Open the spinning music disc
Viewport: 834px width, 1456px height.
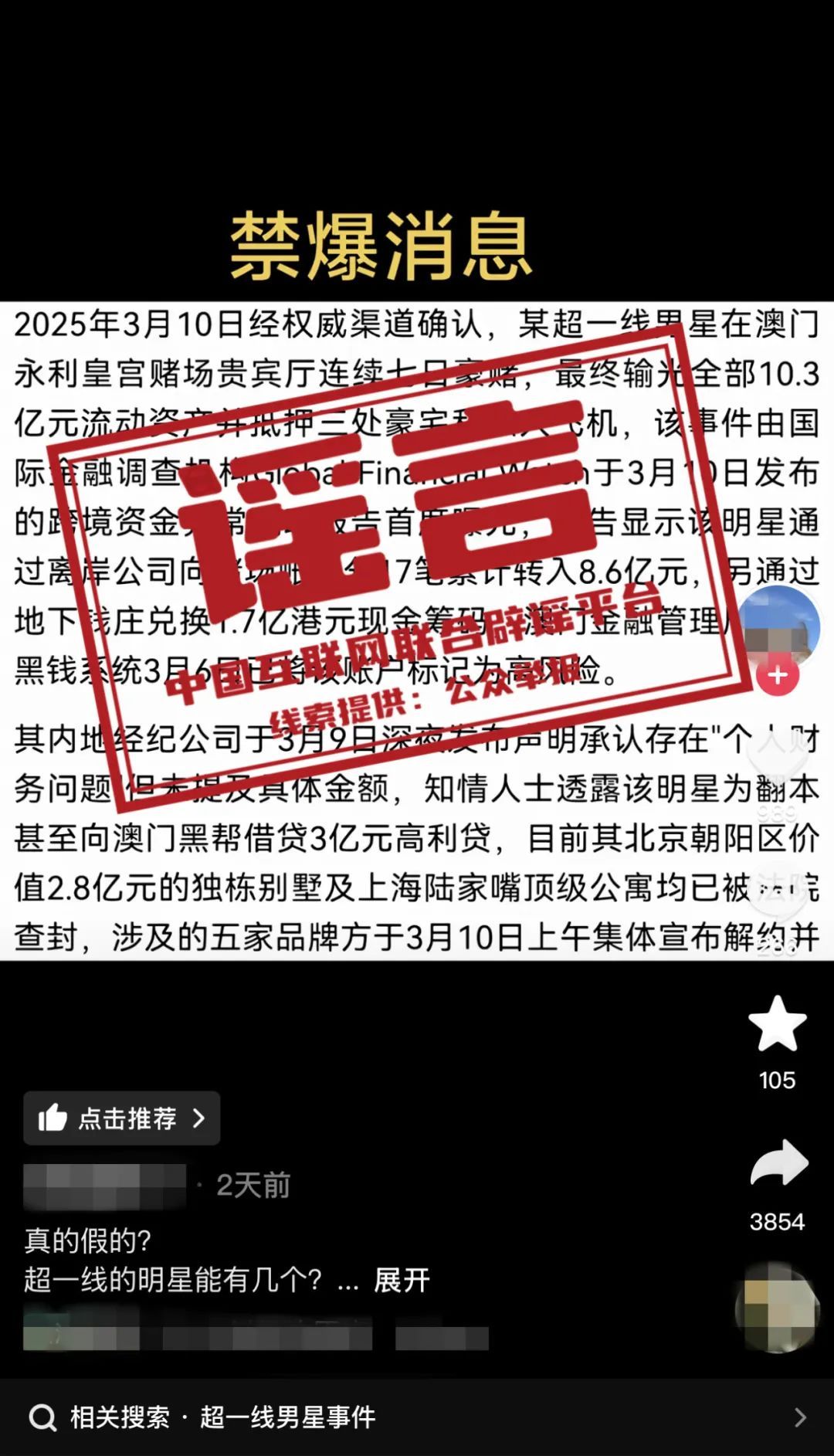pos(776,1308)
